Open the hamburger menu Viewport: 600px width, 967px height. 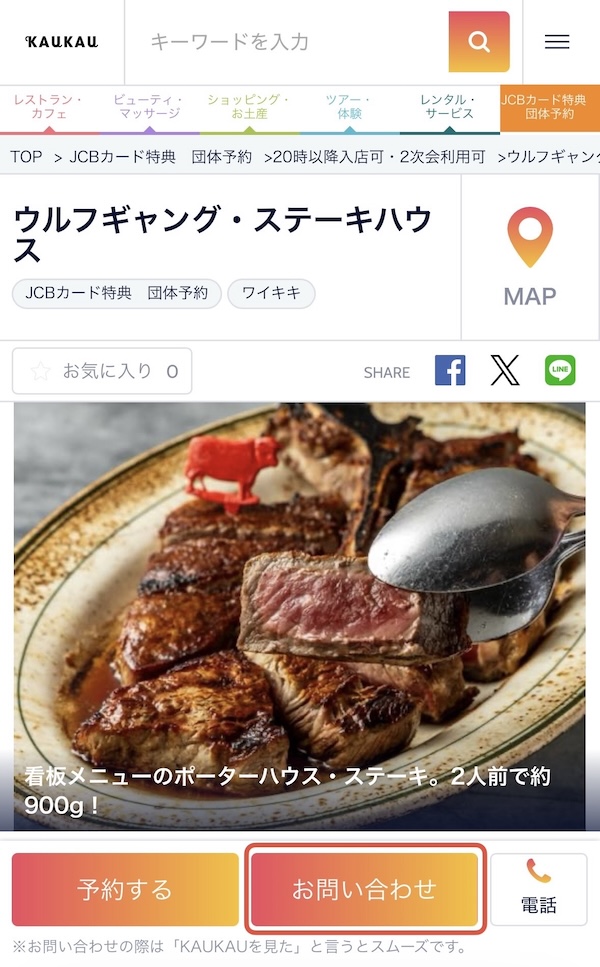(557, 42)
